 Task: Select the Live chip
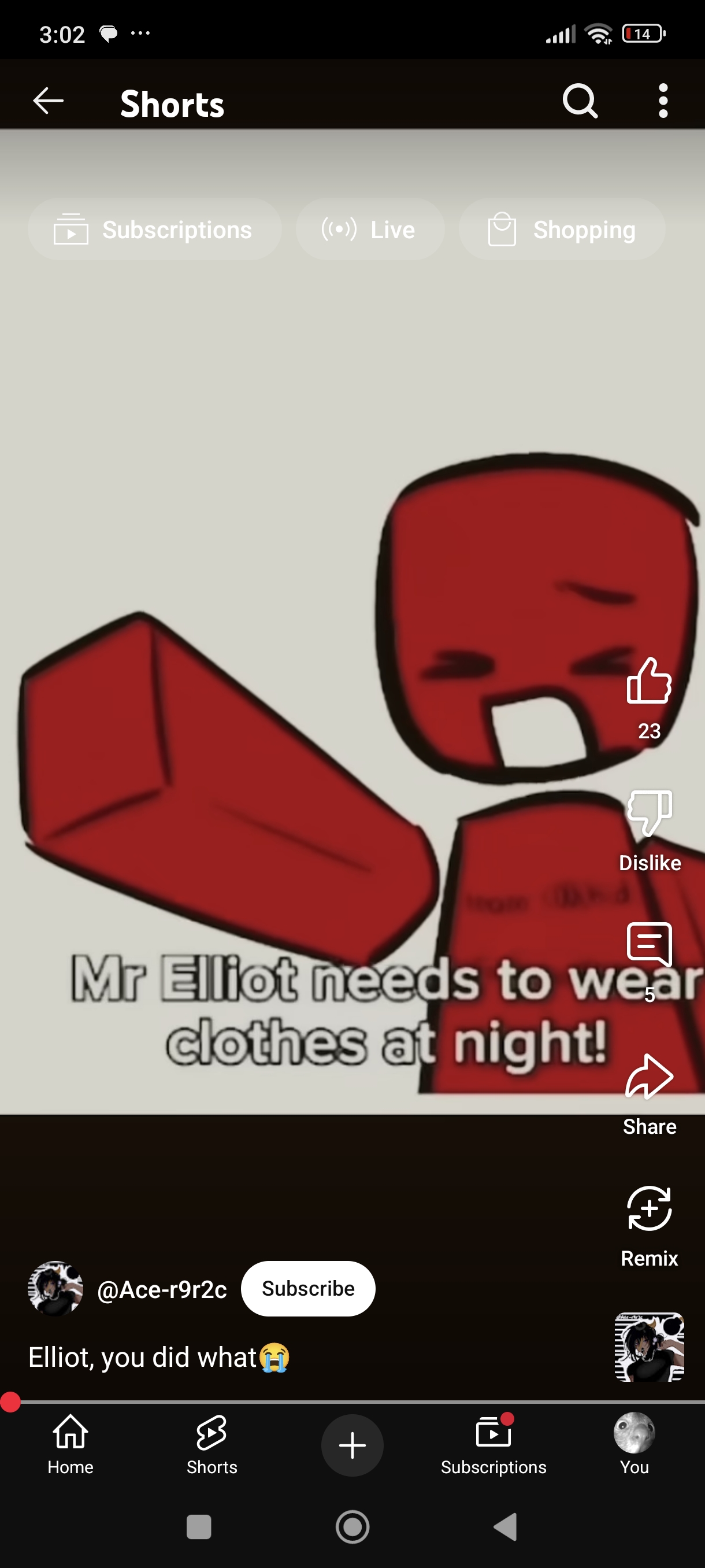coord(370,230)
